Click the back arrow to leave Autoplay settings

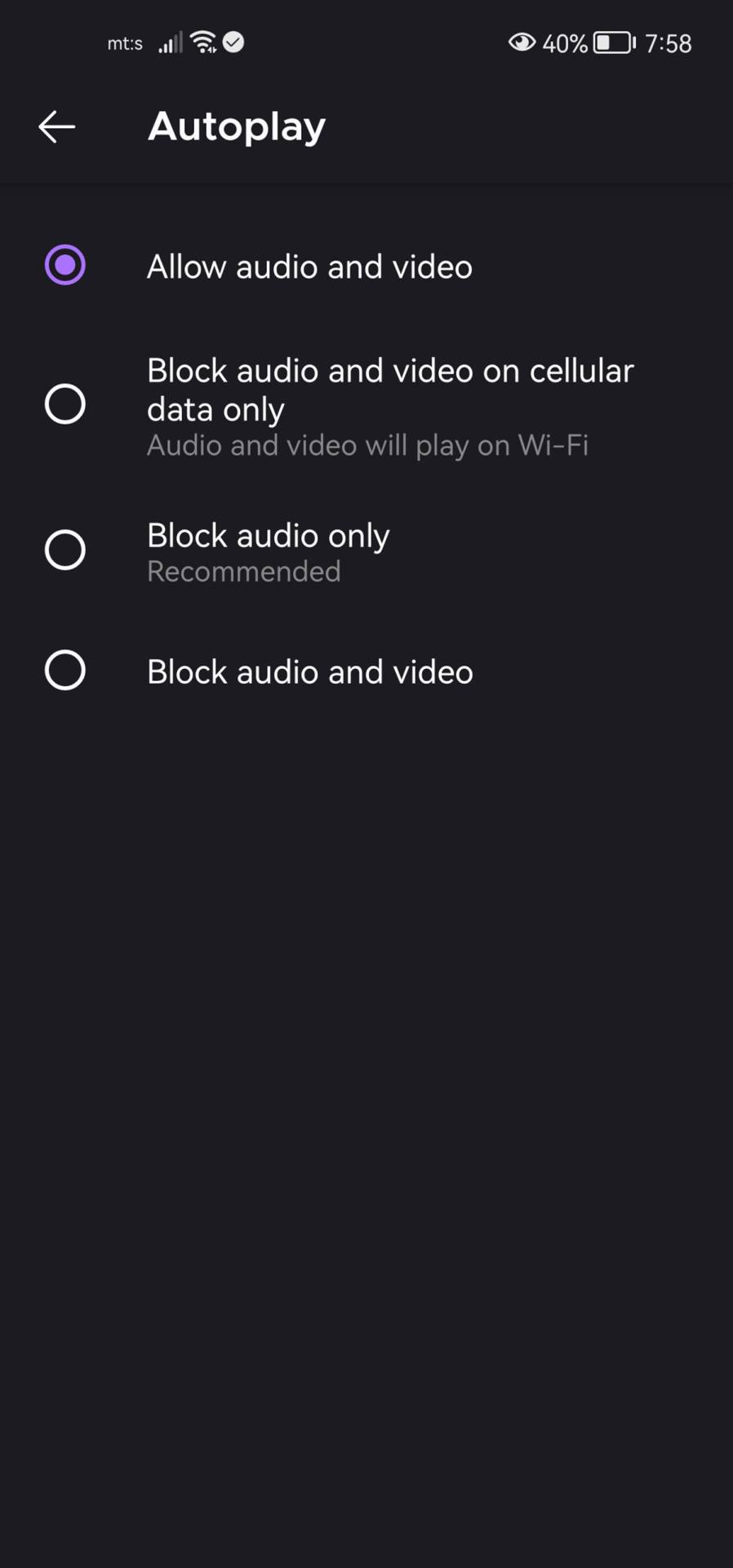[55, 127]
